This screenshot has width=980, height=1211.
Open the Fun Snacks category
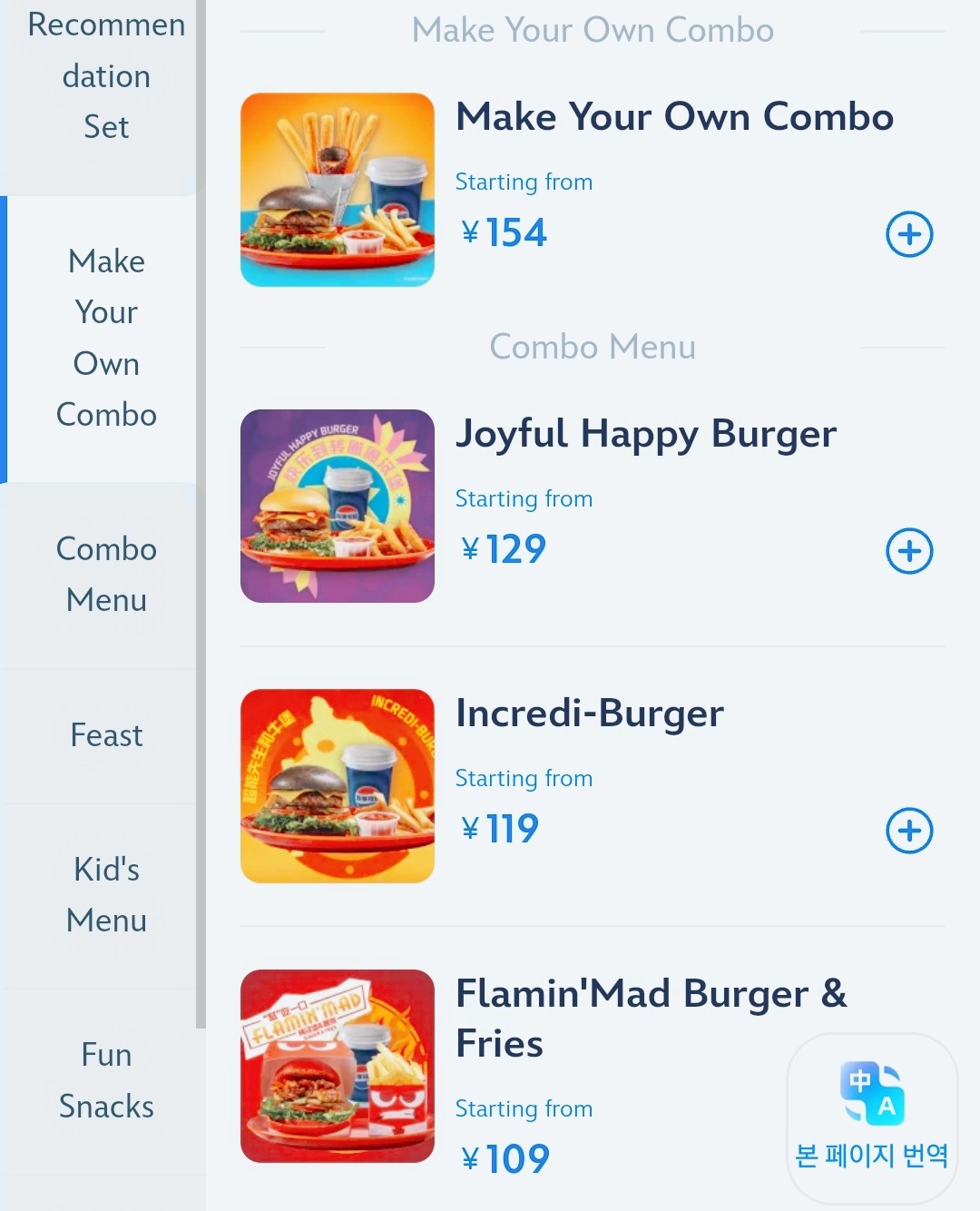click(106, 1080)
